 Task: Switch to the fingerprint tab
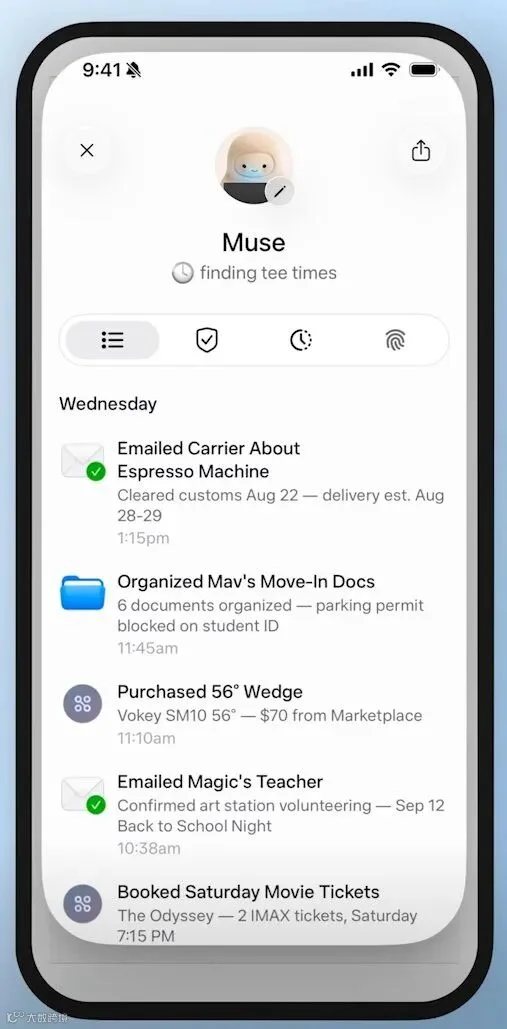click(395, 340)
